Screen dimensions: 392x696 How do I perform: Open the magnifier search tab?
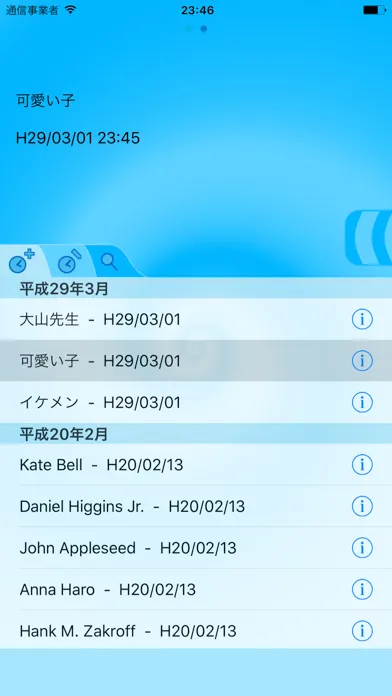(109, 261)
